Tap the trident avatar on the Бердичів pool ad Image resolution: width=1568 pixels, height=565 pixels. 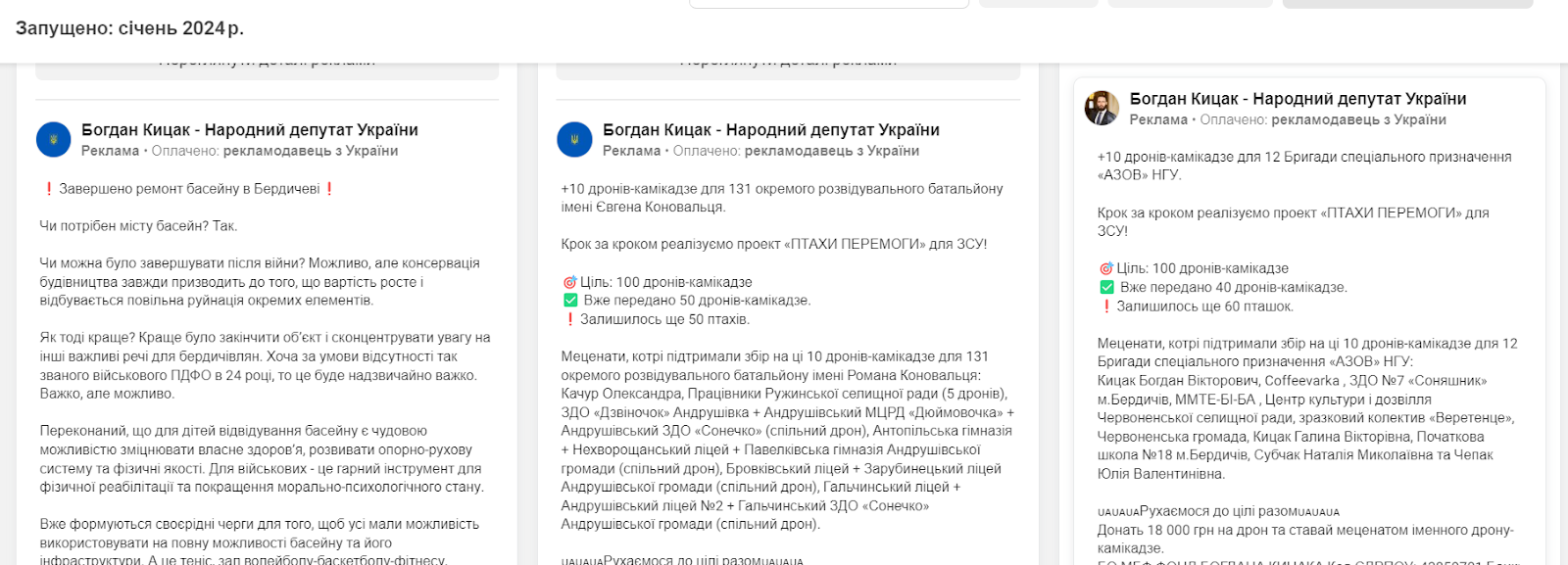pos(54,140)
